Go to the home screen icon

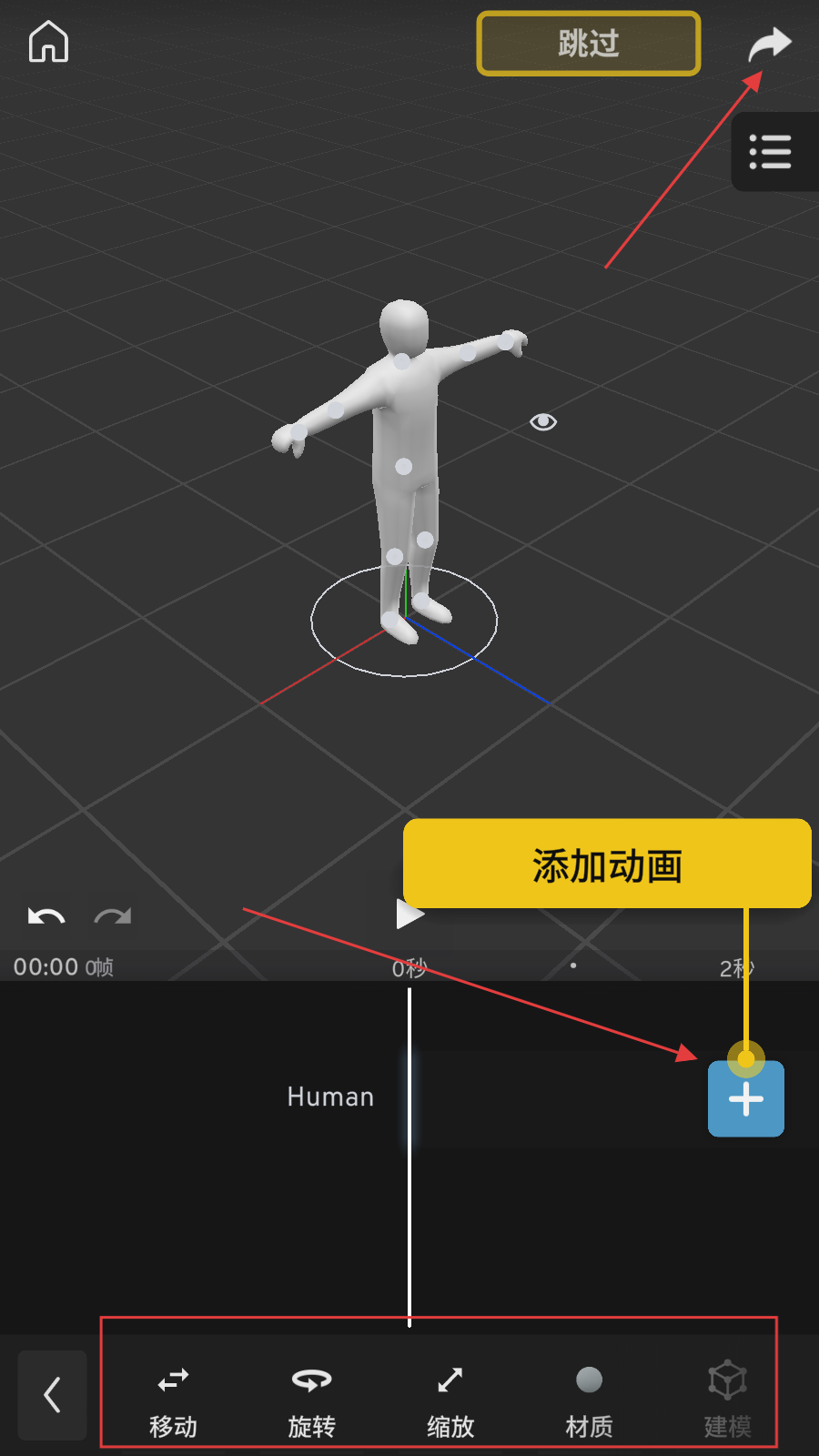click(x=48, y=42)
